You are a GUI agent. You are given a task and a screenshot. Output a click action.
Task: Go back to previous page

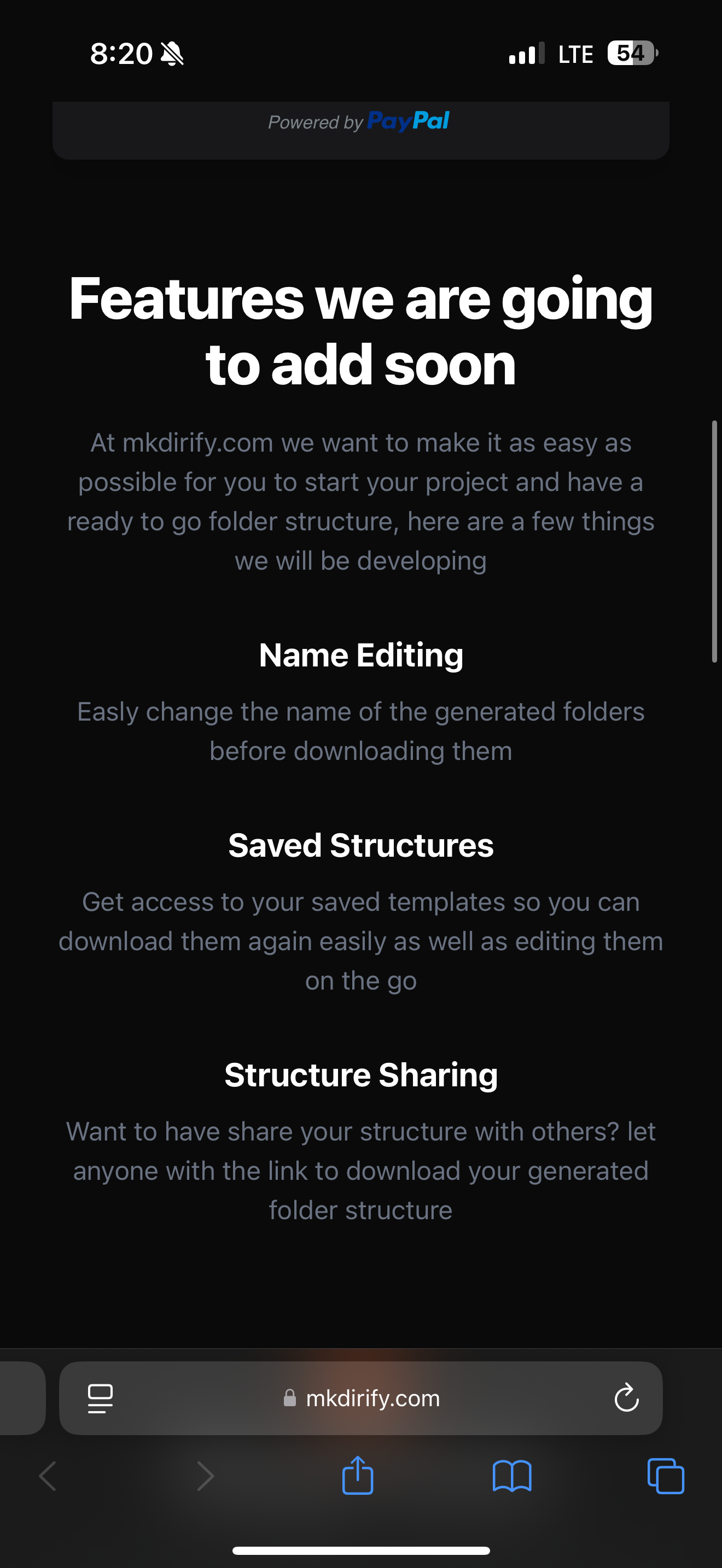(48, 1476)
